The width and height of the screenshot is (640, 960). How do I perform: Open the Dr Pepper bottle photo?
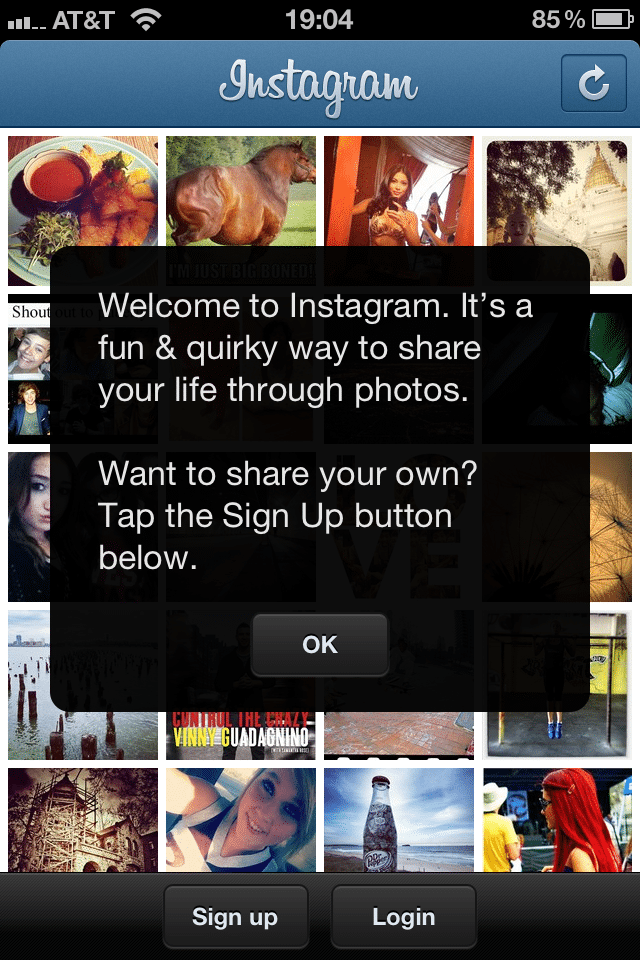(399, 820)
